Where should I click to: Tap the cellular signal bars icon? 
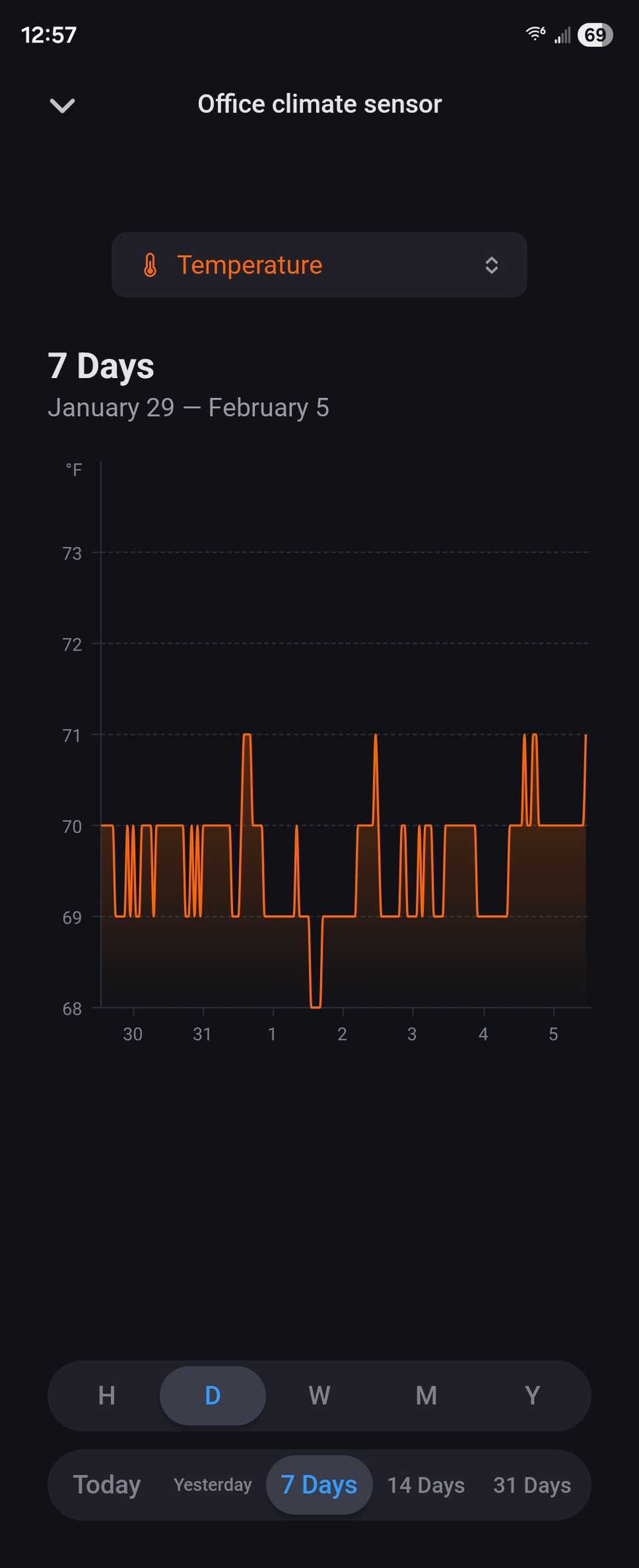coord(562,35)
